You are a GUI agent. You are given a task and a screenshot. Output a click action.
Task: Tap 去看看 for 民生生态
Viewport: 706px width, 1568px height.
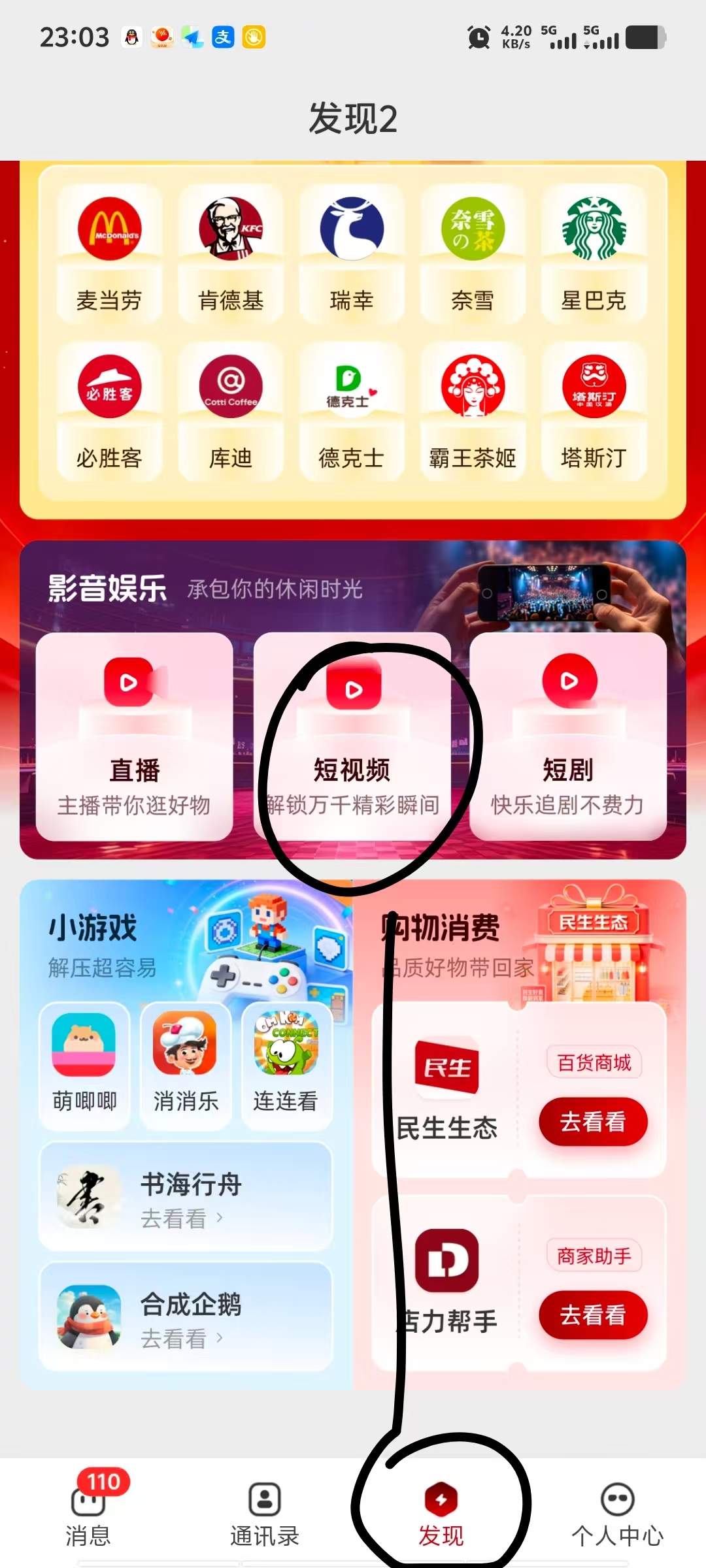[x=593, y=1122]
